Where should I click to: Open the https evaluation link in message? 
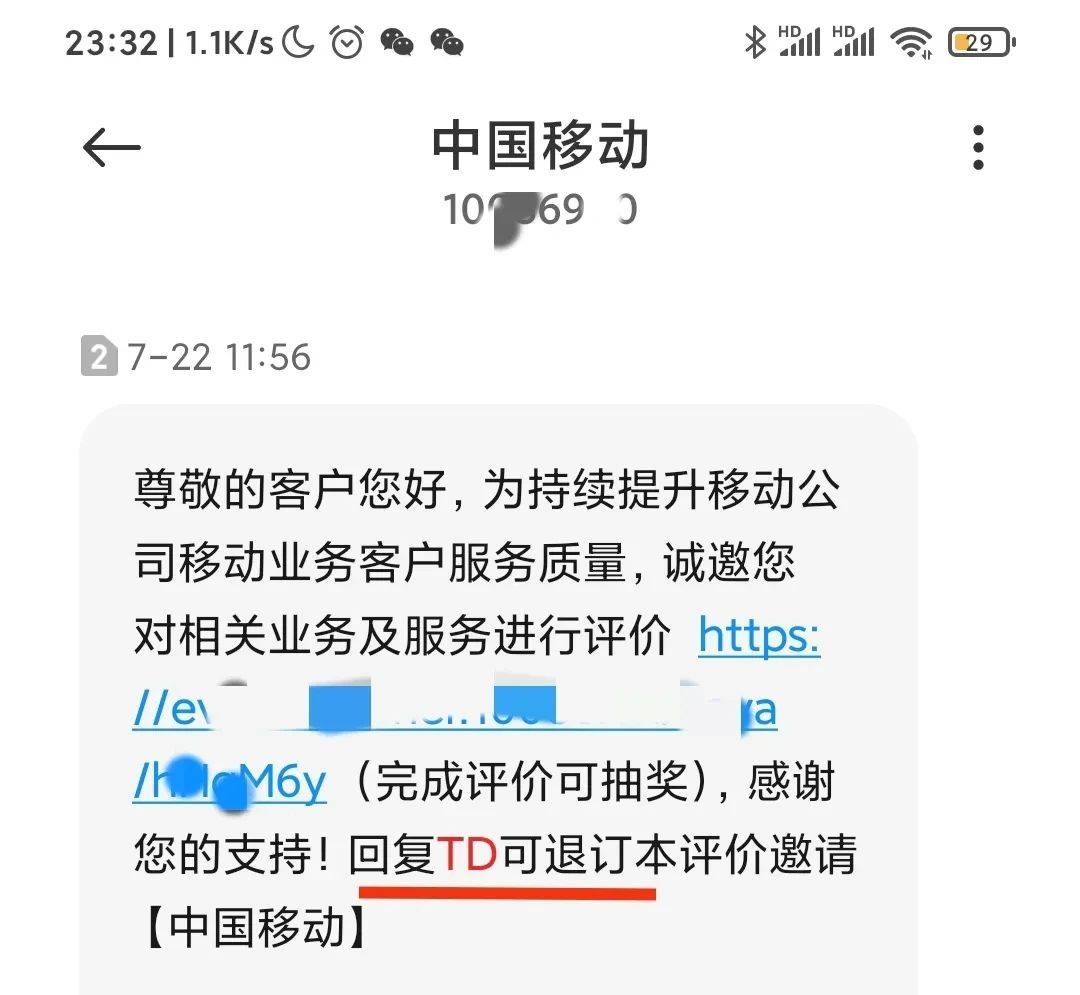[x=759, y=636]
